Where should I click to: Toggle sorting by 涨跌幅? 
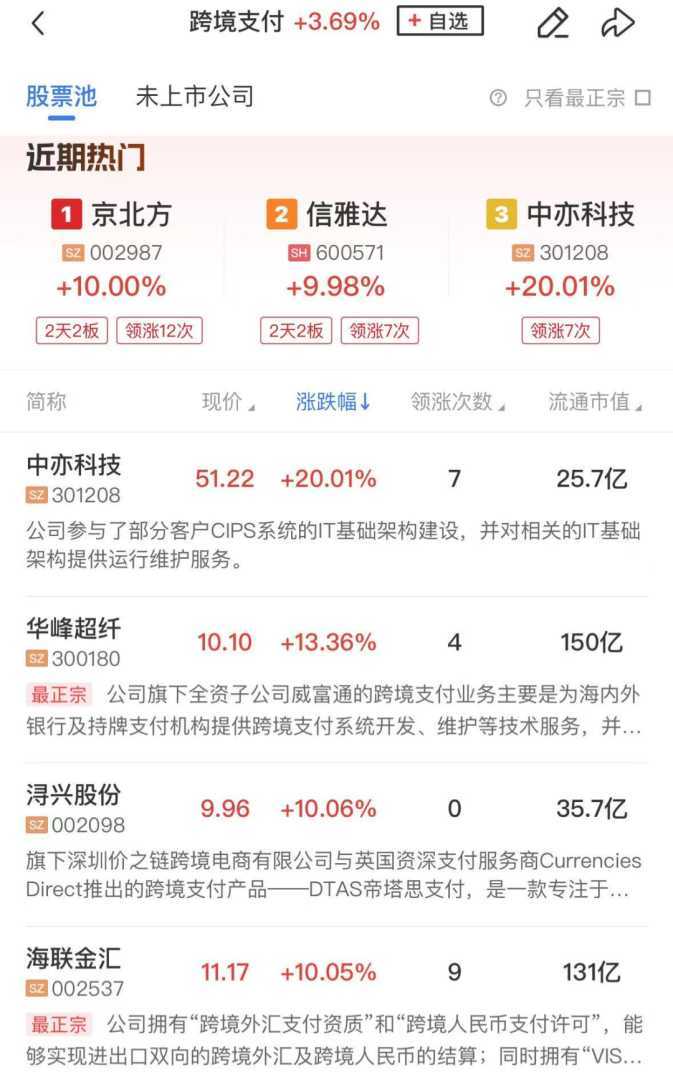click(x=334, y=402)
